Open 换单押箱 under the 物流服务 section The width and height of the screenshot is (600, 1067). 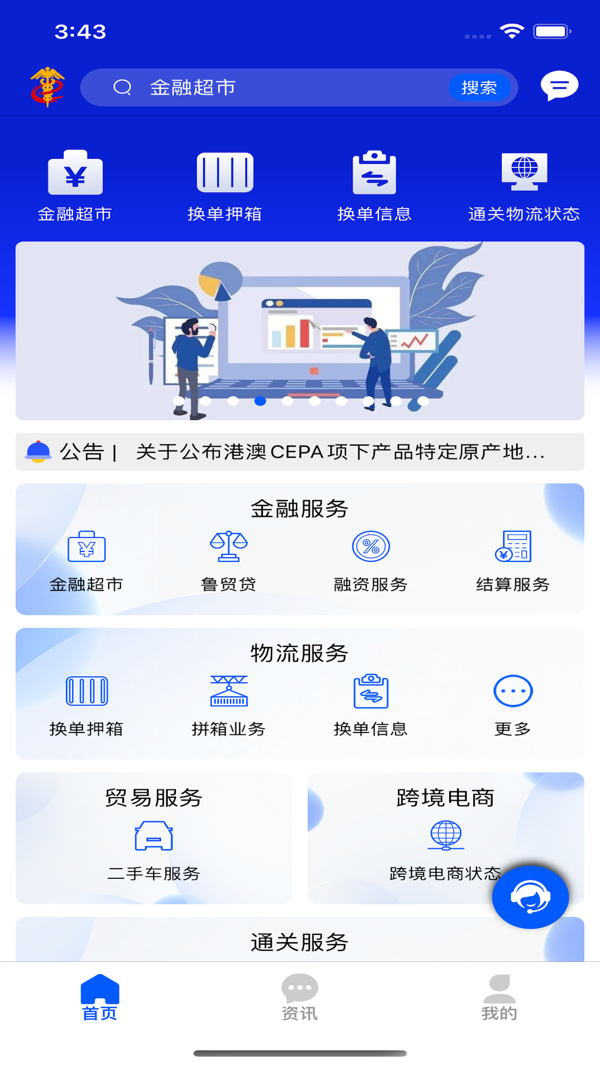click(x=86, y=705)
